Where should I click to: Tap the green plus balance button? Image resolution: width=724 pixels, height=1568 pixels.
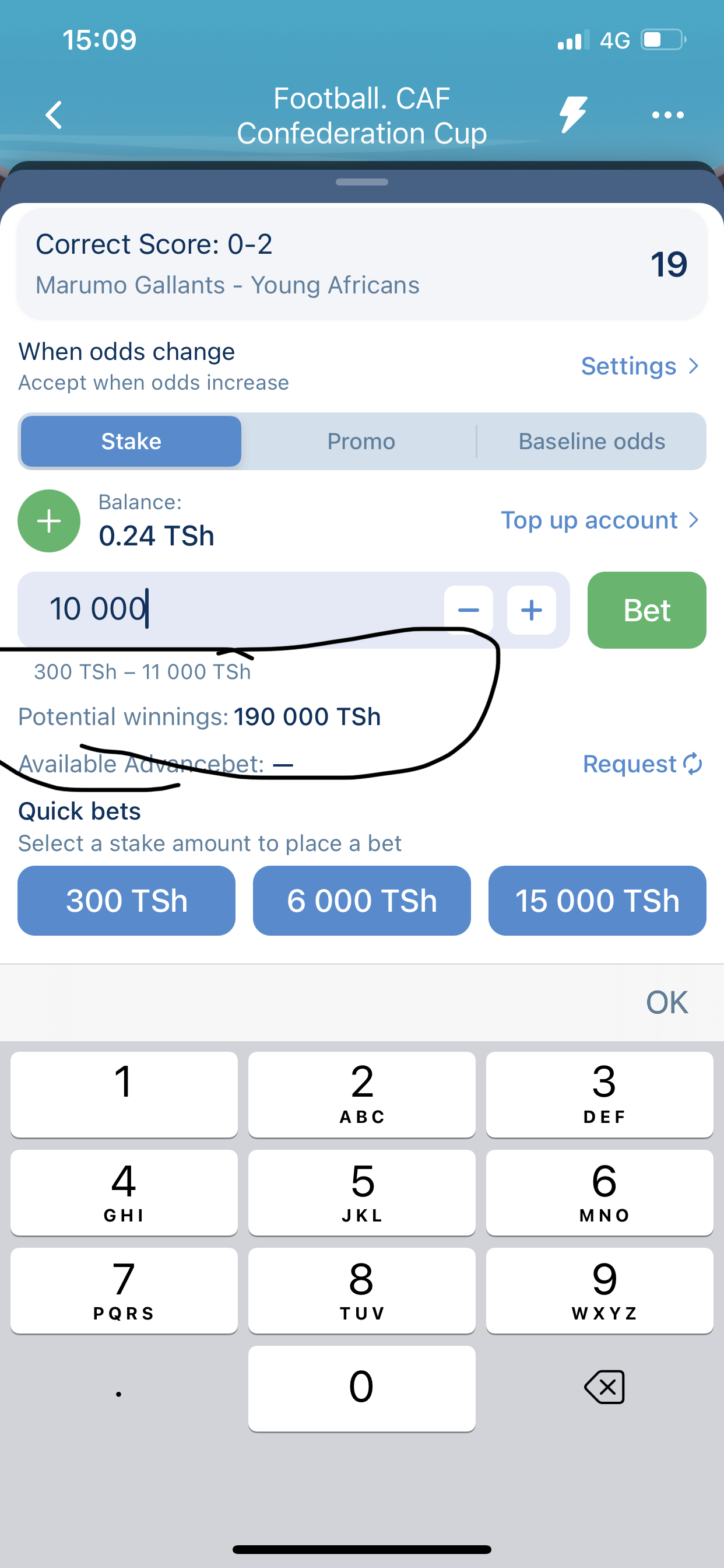(48, 521)
